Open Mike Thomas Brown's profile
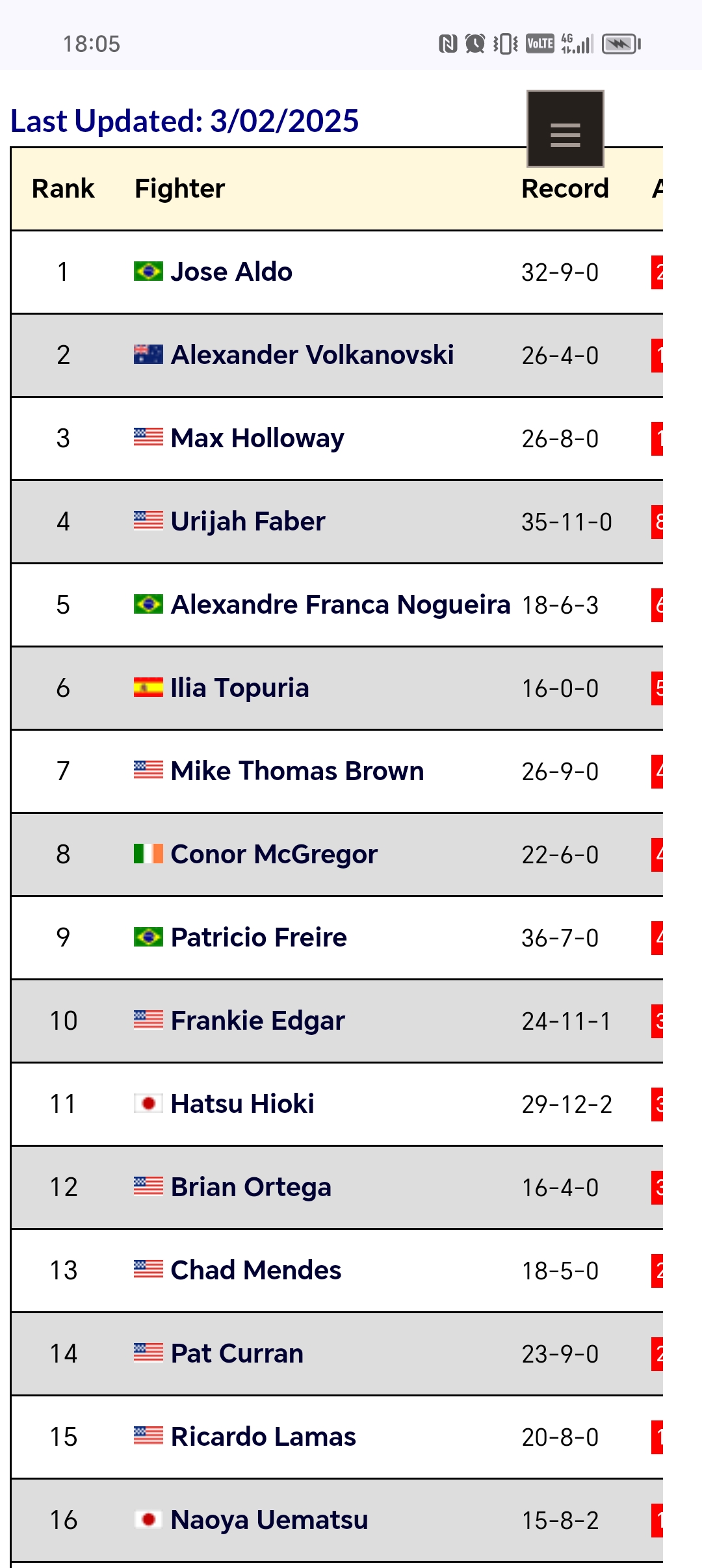702x1568 pixels. click(x=297, y=771)
